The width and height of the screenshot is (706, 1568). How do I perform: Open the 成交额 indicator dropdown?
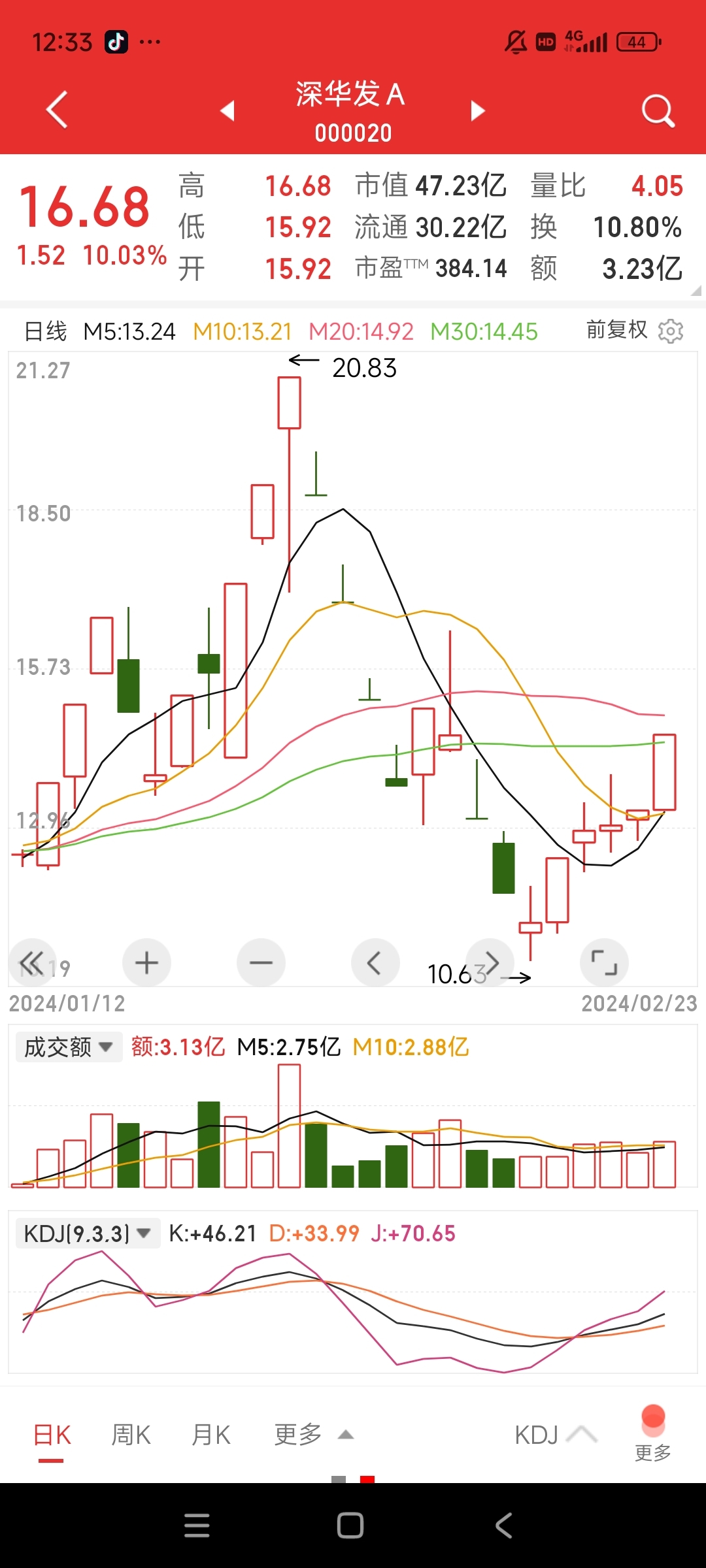pos(69,1047)
